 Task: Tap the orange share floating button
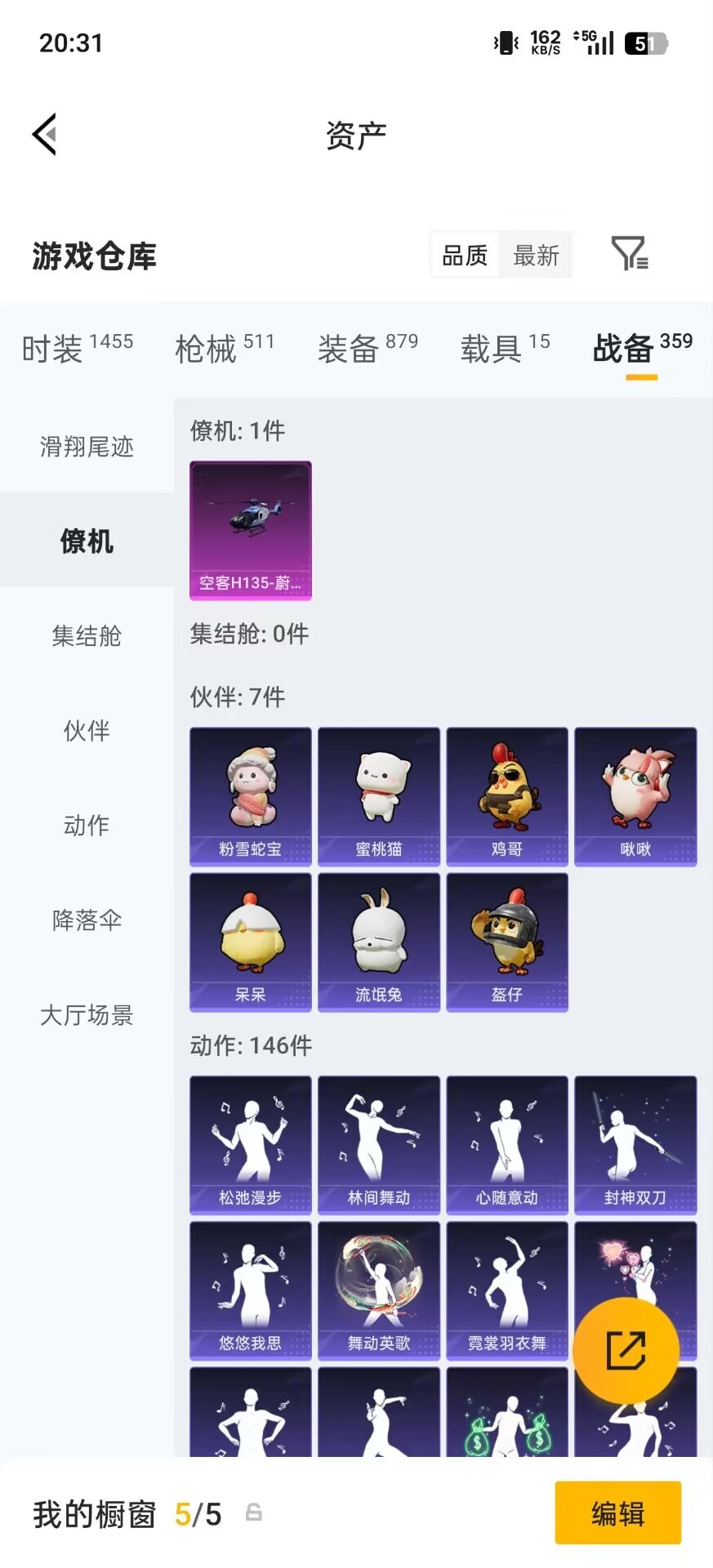[626, 1350]
